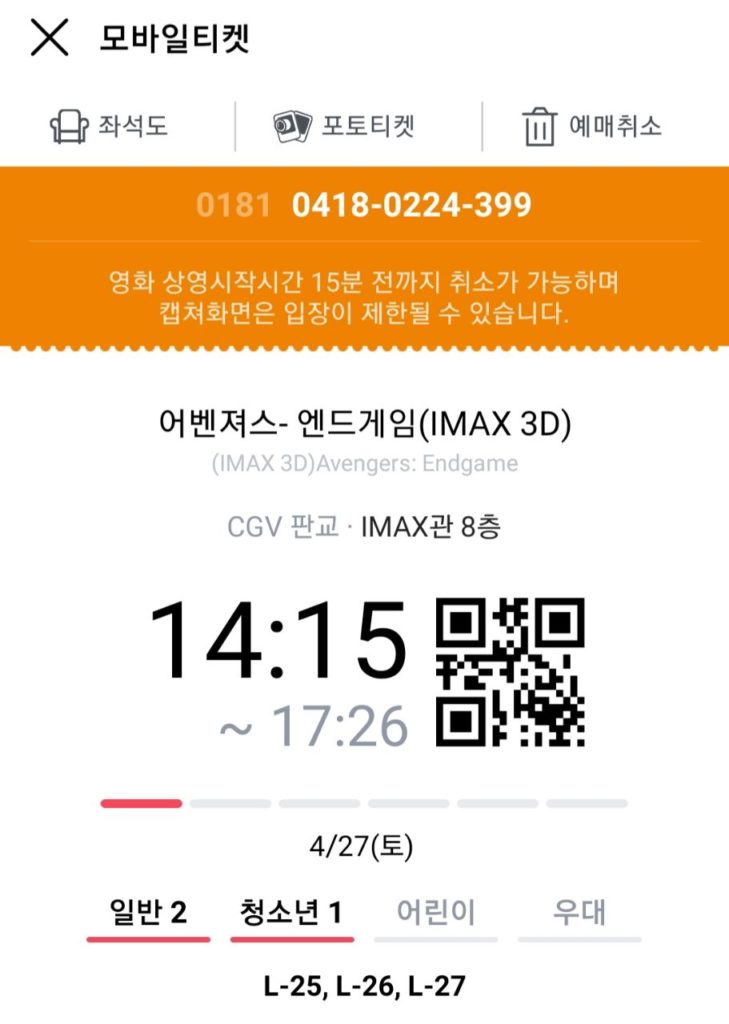Close the mobile ticket screen
The width and height of the screenshot is (729, 1024).
(49, 39)
